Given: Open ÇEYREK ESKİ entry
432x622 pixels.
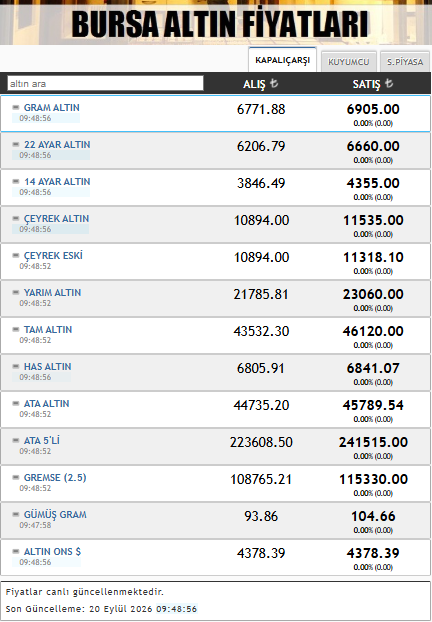Looking at the screenshot, I should tap(53, 255).
